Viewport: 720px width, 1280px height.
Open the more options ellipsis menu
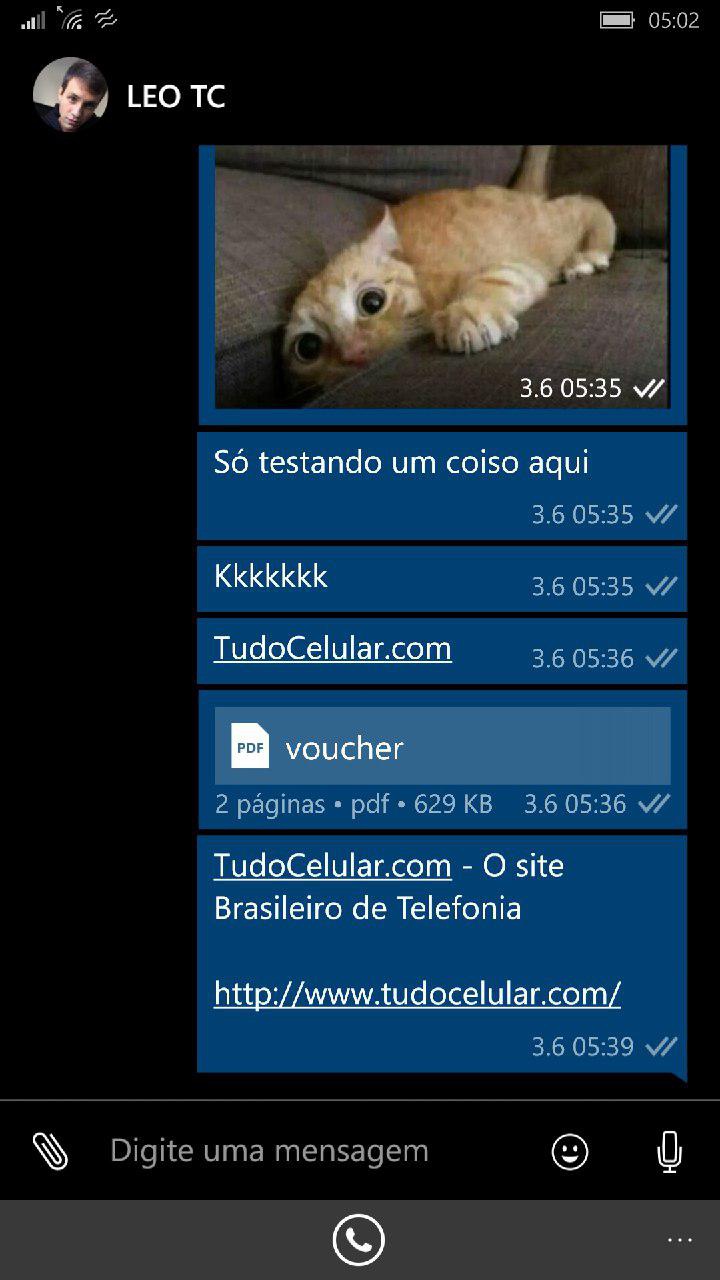680,1240
